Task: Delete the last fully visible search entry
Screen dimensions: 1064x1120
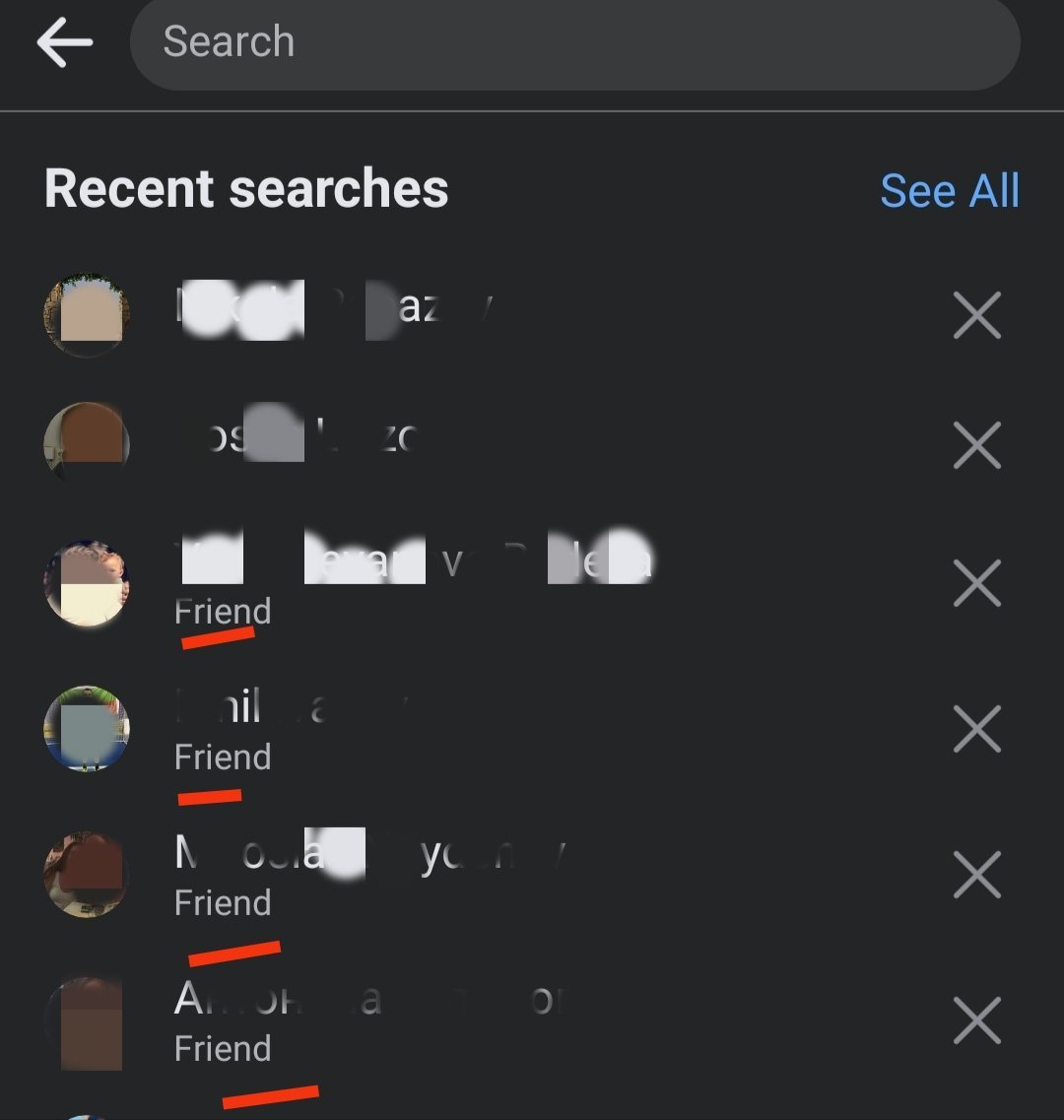Action: click(x=976, y=1021)
